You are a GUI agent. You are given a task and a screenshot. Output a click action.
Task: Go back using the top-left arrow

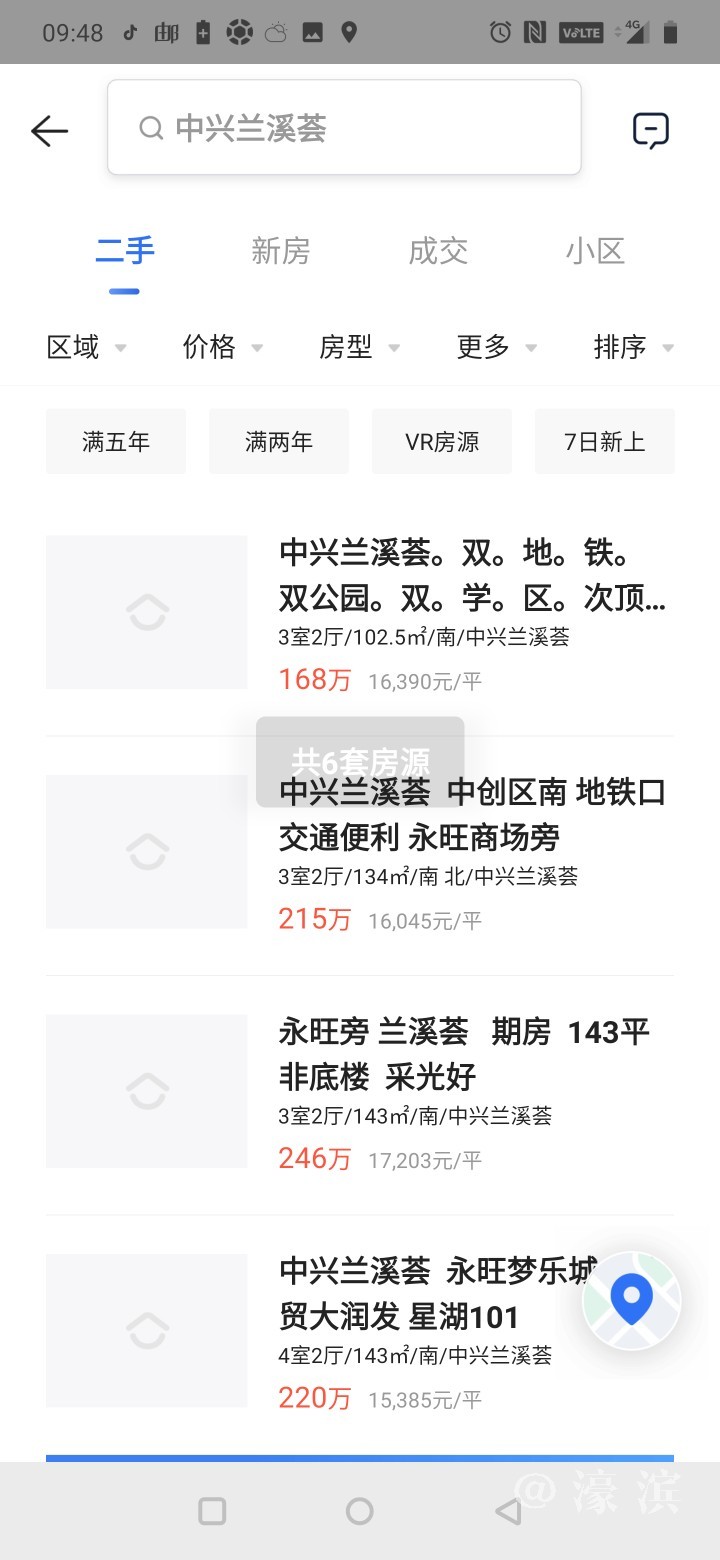[49, 130]
